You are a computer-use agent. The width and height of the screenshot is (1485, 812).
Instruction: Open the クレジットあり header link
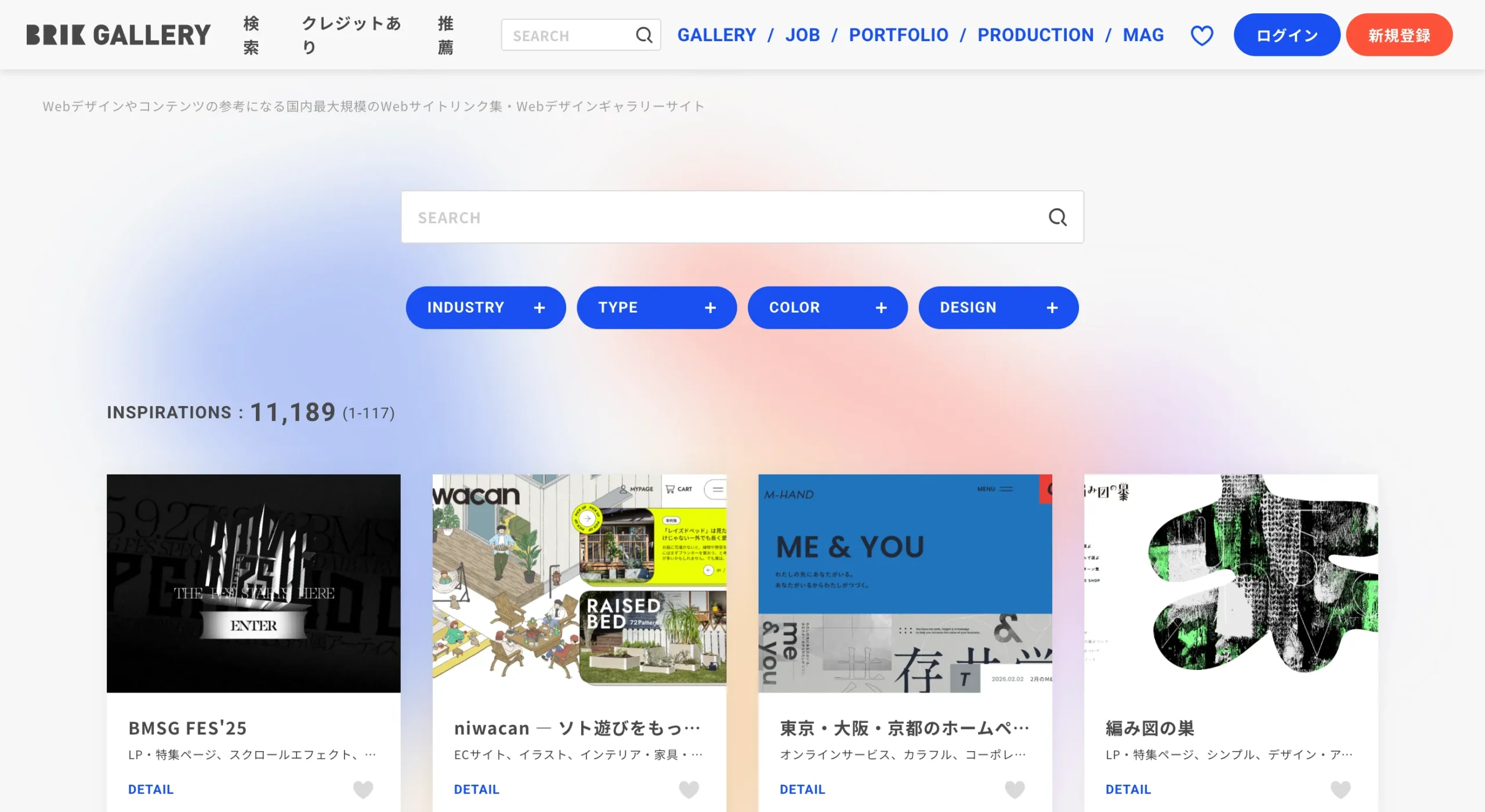tap(351, 35)
